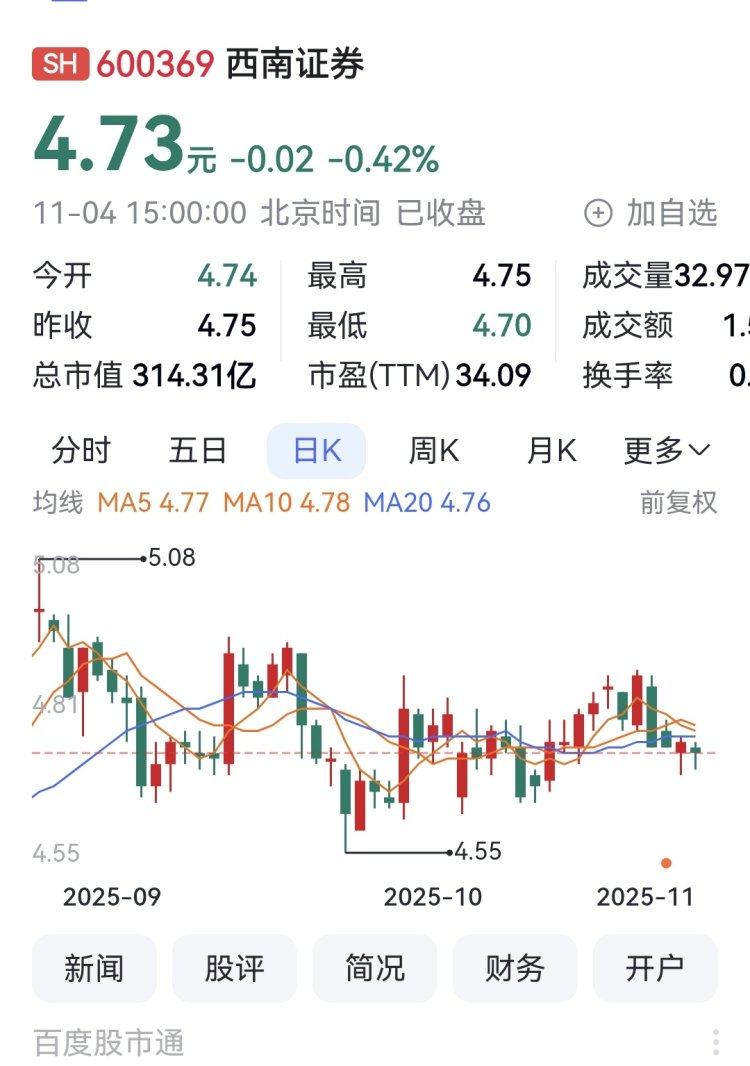
Task: Change the 前复权 adjustment setting
Action: [x=678, y=502]
